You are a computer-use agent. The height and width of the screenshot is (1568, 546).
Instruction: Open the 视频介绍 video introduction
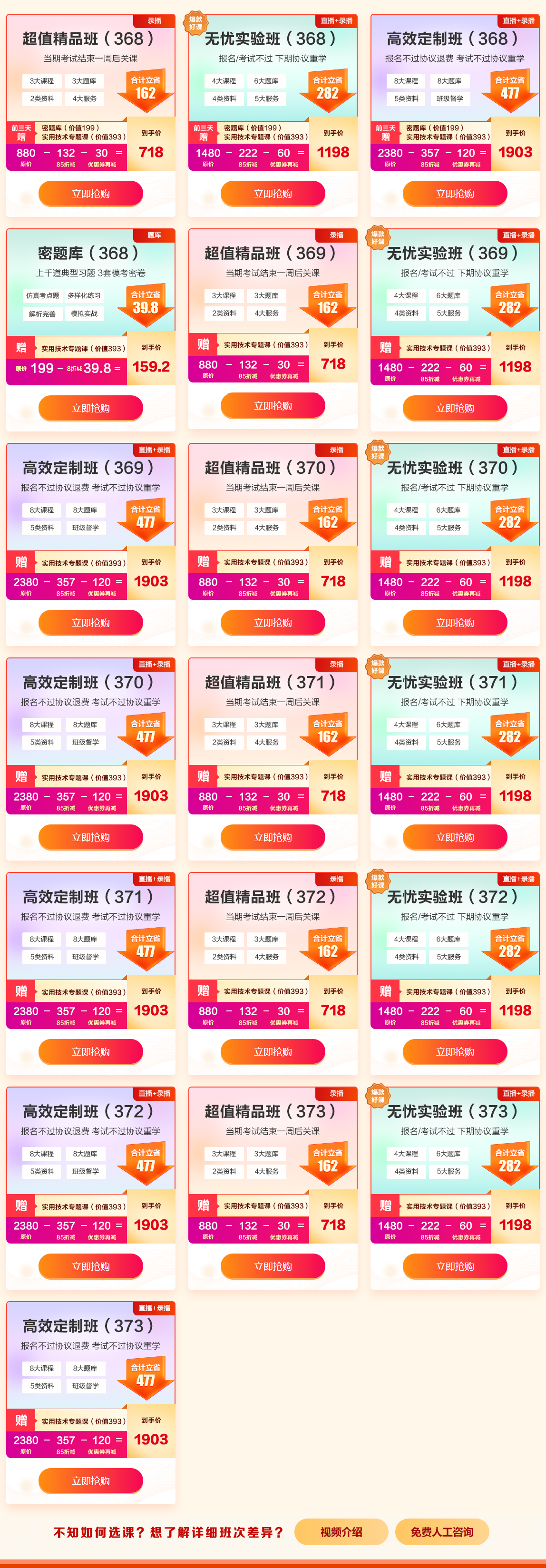pyautogui.click(x=341, y=1532)
